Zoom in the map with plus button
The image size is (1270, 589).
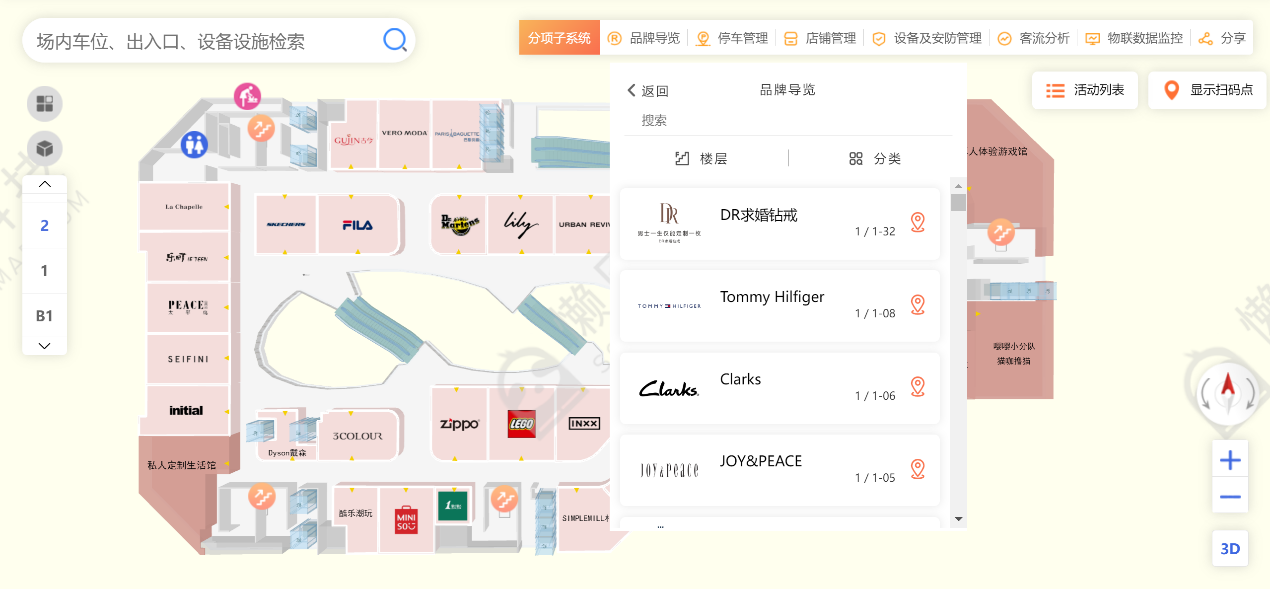tap(1230, 460)
